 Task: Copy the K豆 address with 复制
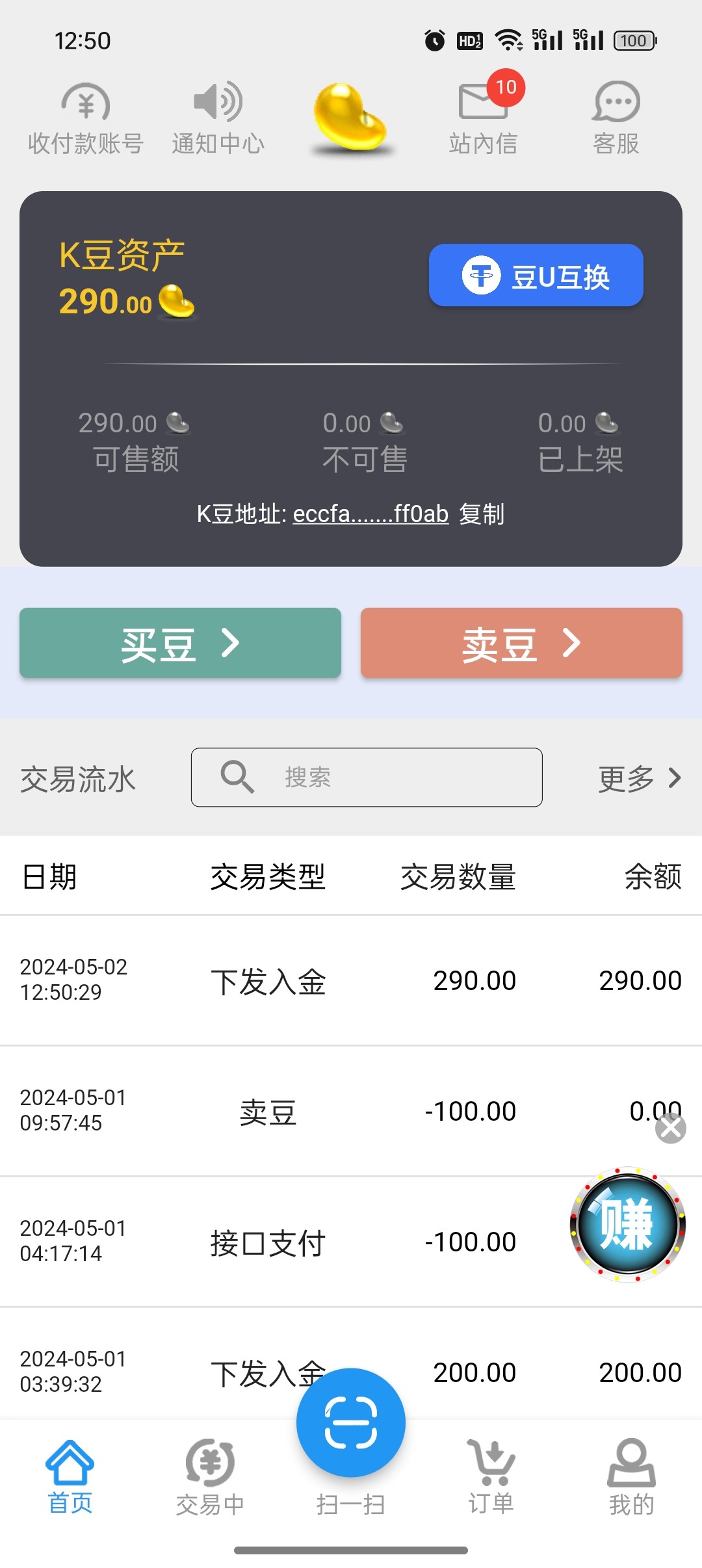click(482, 514)
